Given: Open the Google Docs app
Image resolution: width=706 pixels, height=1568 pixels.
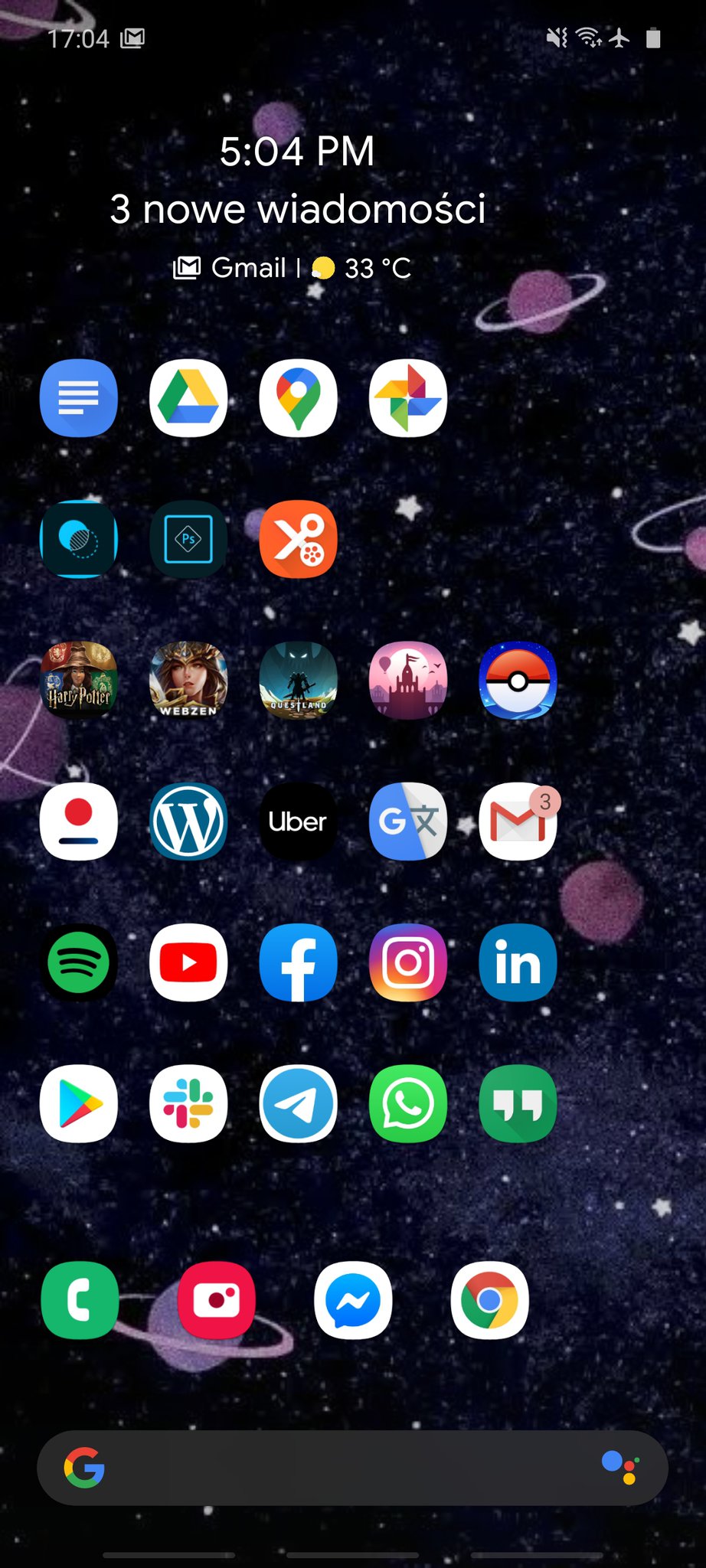Looking at the screenshot, I should point(78,397).
